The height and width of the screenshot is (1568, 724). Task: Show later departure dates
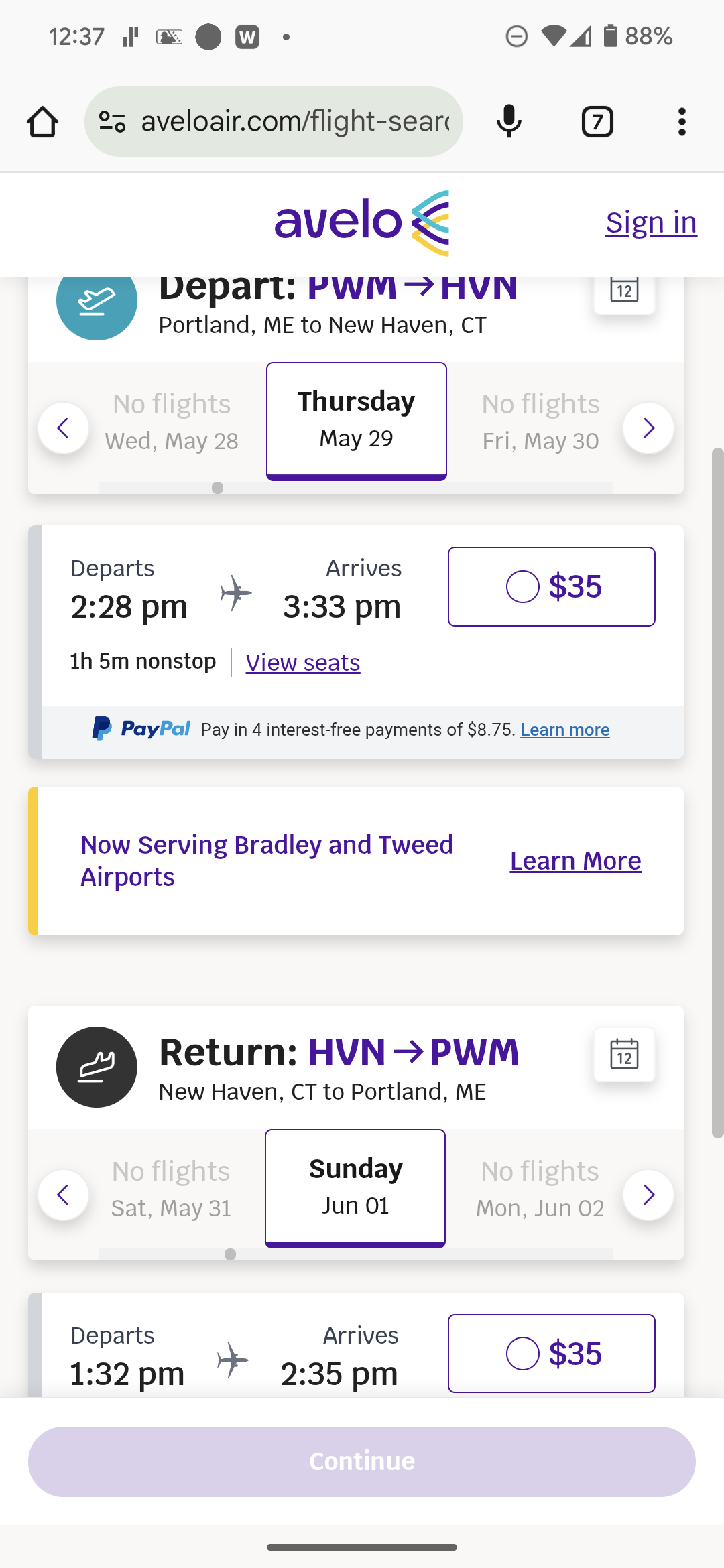click(x=648, y=428)
